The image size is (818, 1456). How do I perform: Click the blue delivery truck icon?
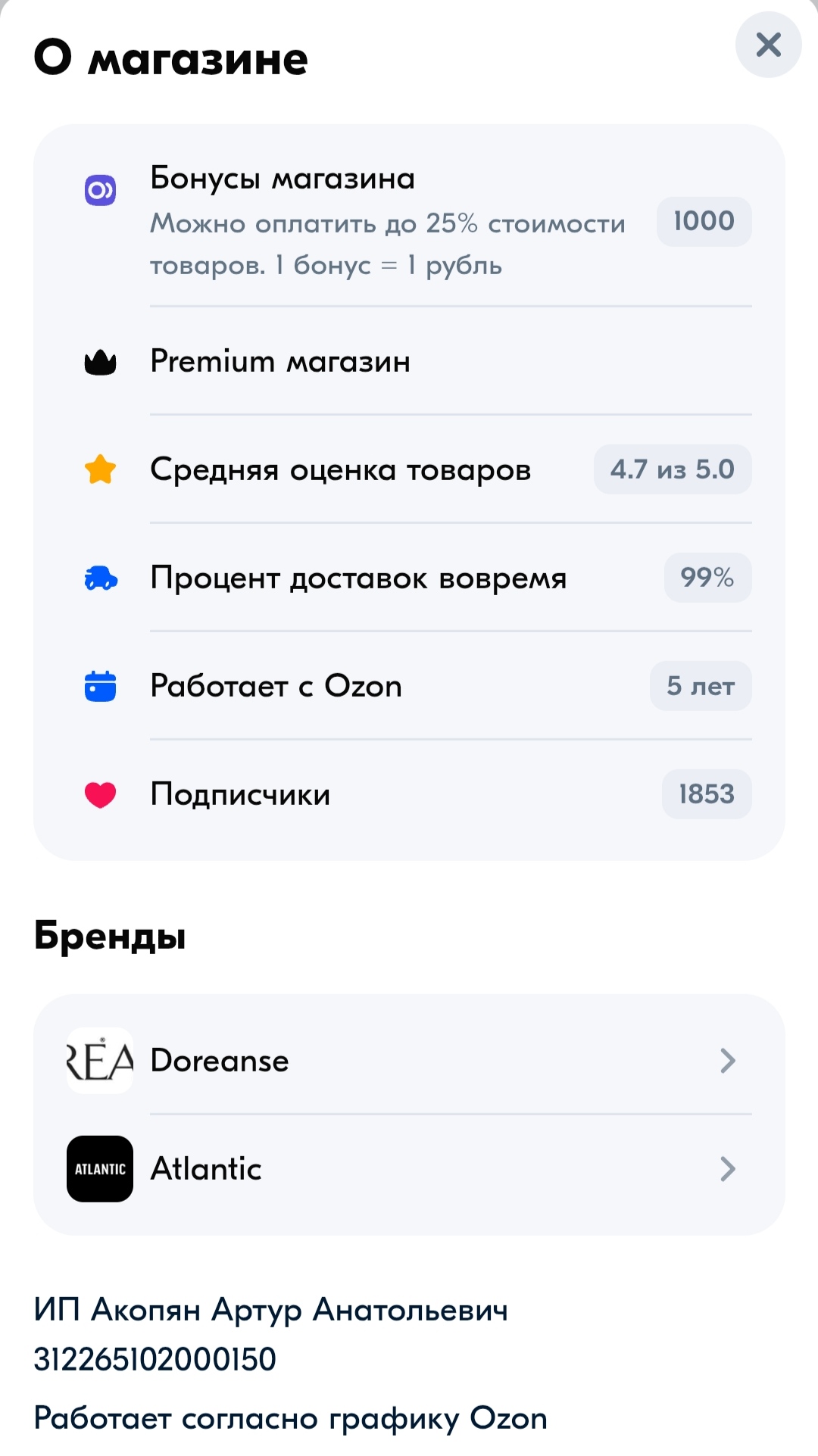click(x=99, y=577)
